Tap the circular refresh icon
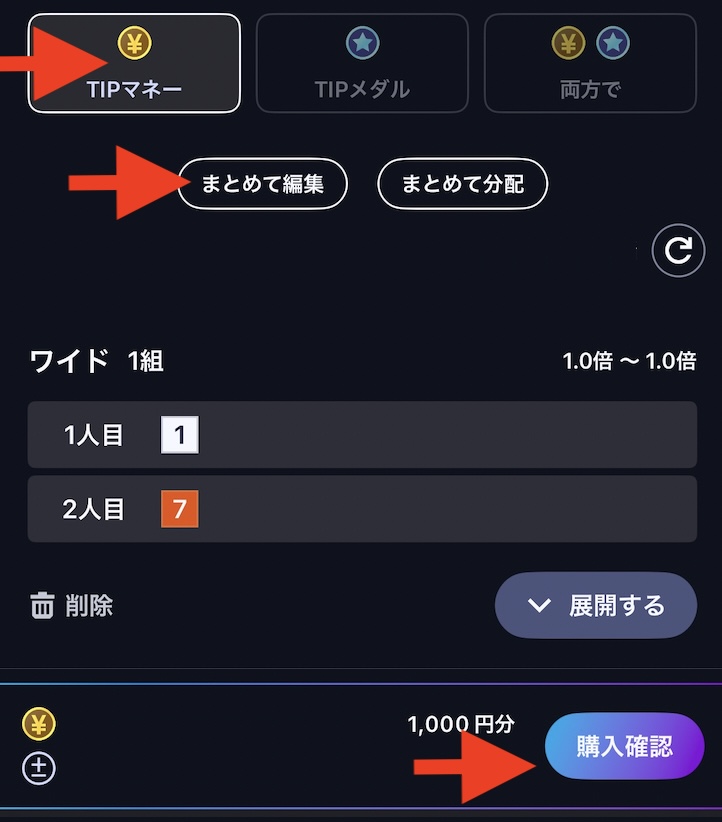Viewport: 722px width, 822px height. coord(678,251)
